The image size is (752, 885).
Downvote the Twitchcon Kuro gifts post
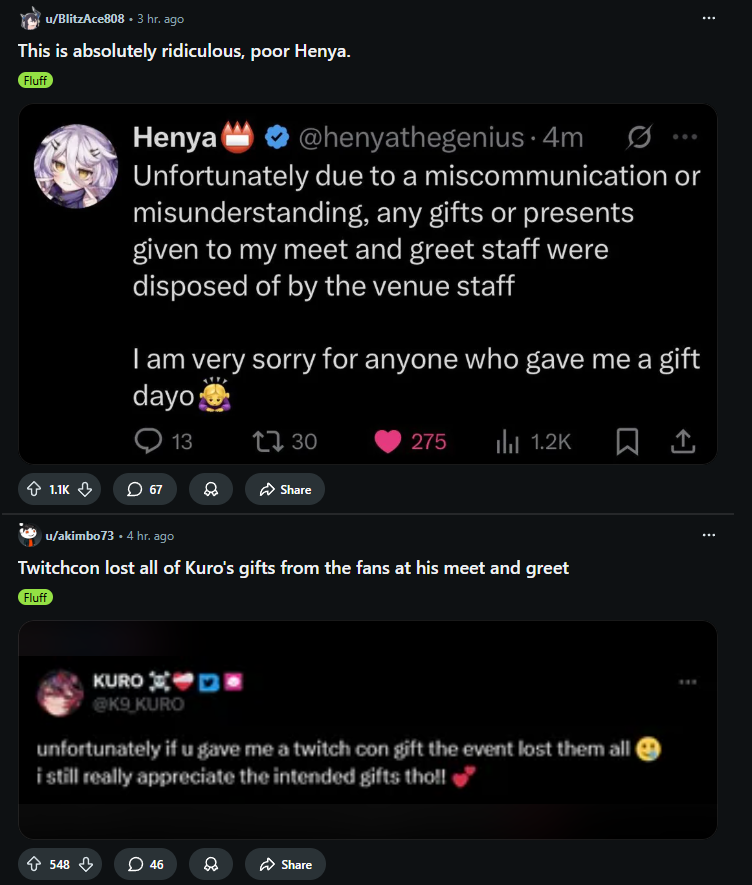pyautogui.click(x=85, y=864)
